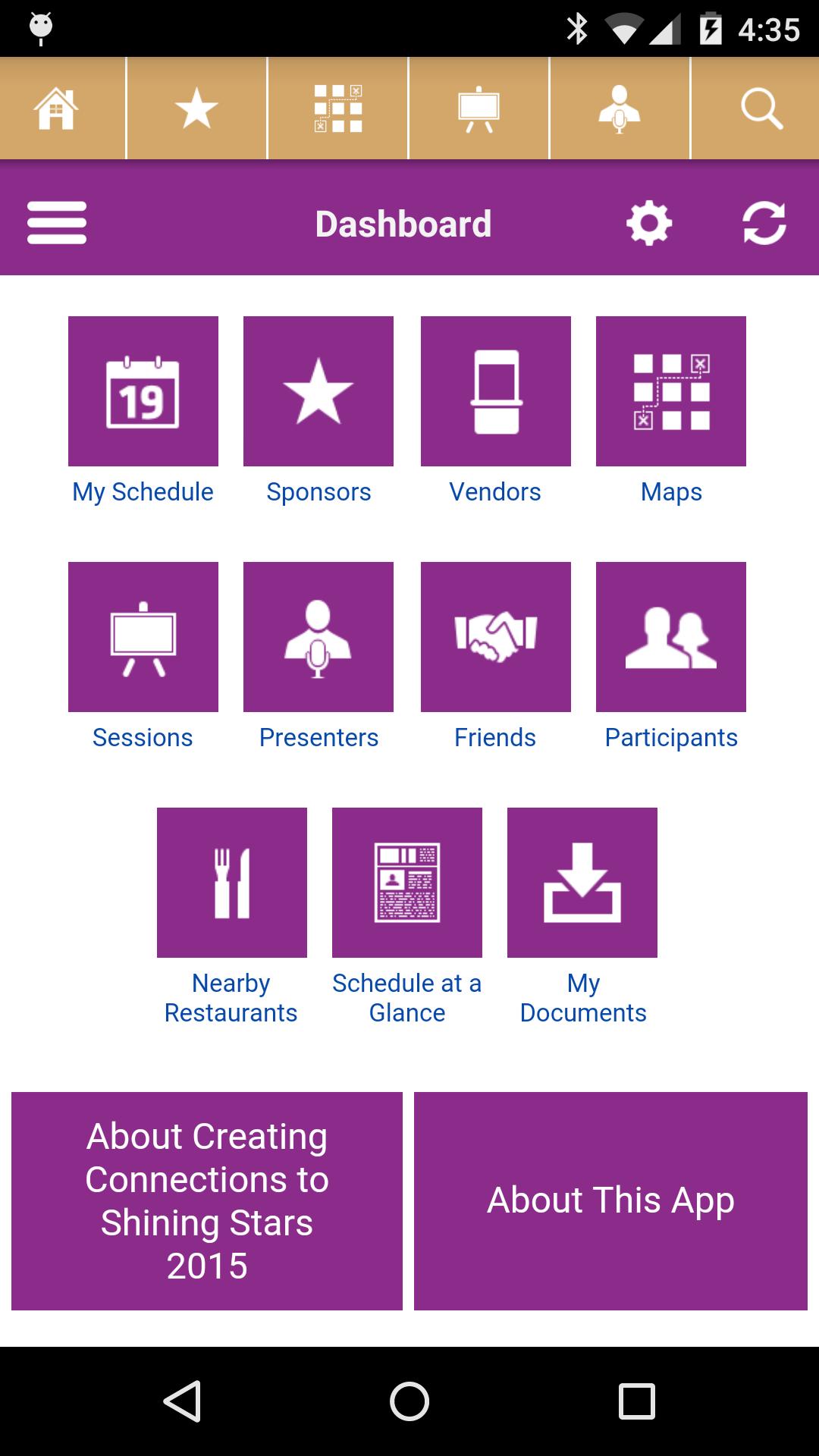Open About Creating Connections to Shining Stars
Screen dimensions: 819x1456
(207, 1201)
